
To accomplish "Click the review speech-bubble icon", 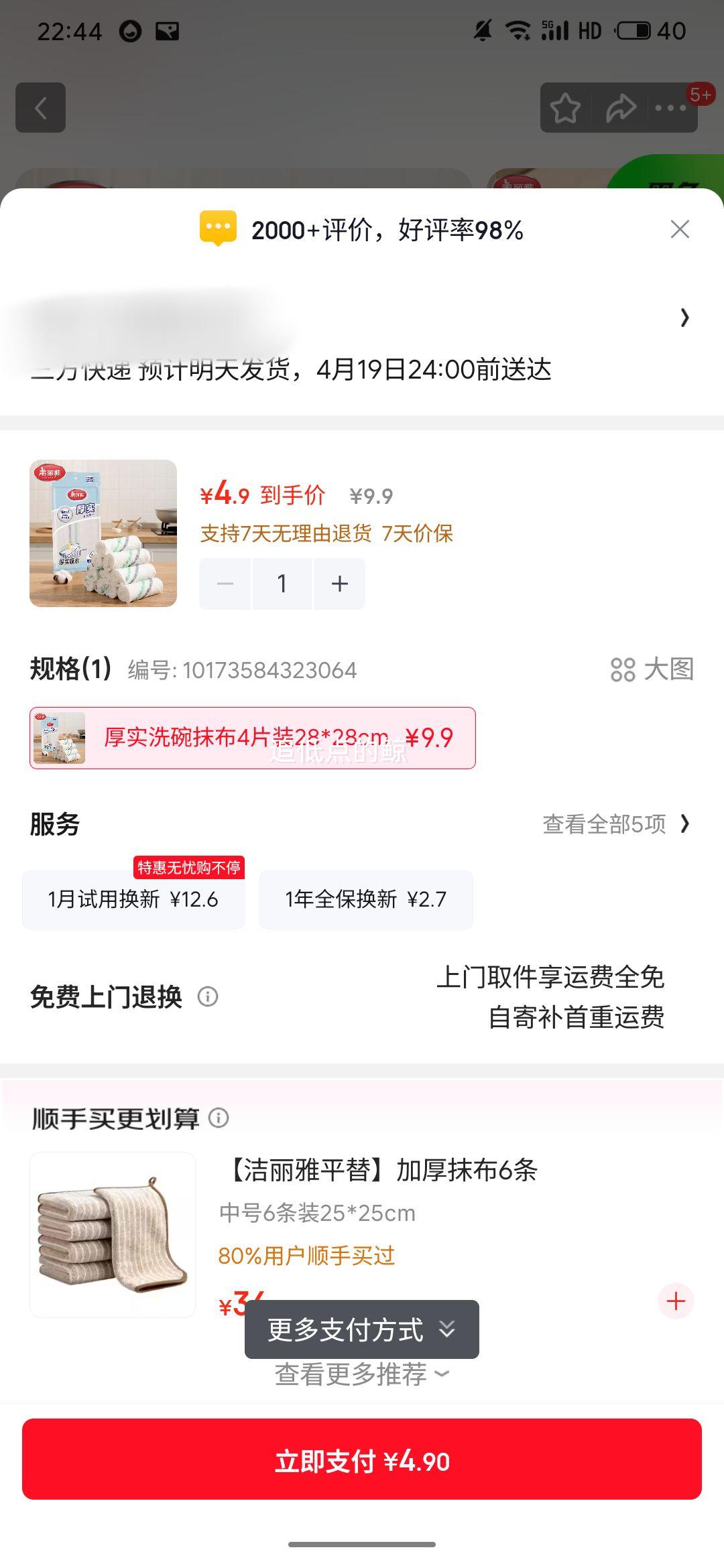I will point(218,229).
